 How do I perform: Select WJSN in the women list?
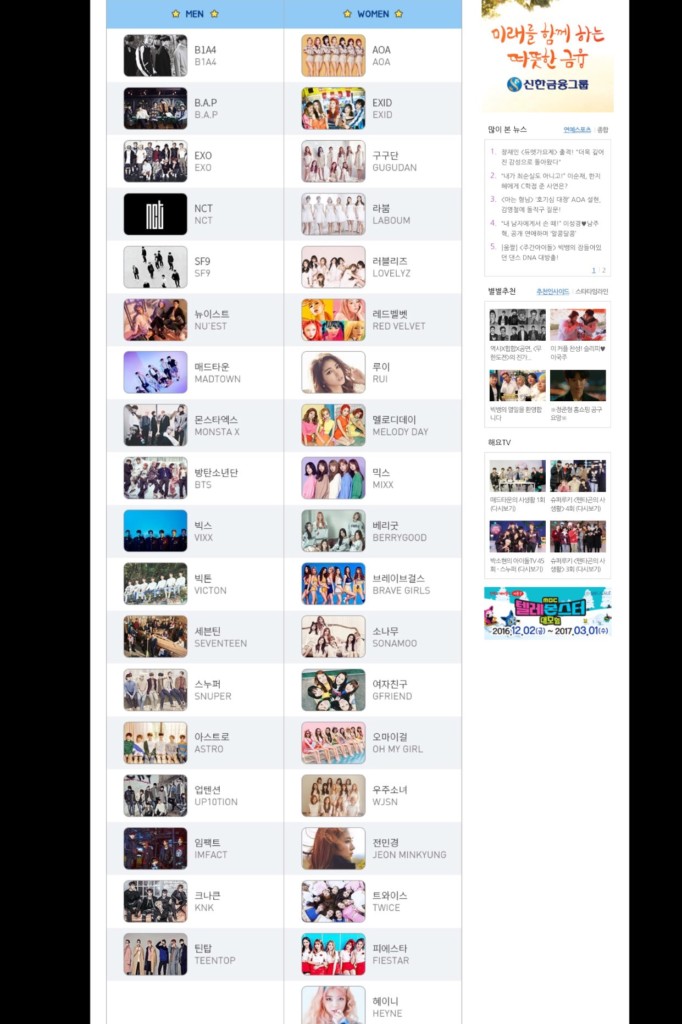point(389,796)
